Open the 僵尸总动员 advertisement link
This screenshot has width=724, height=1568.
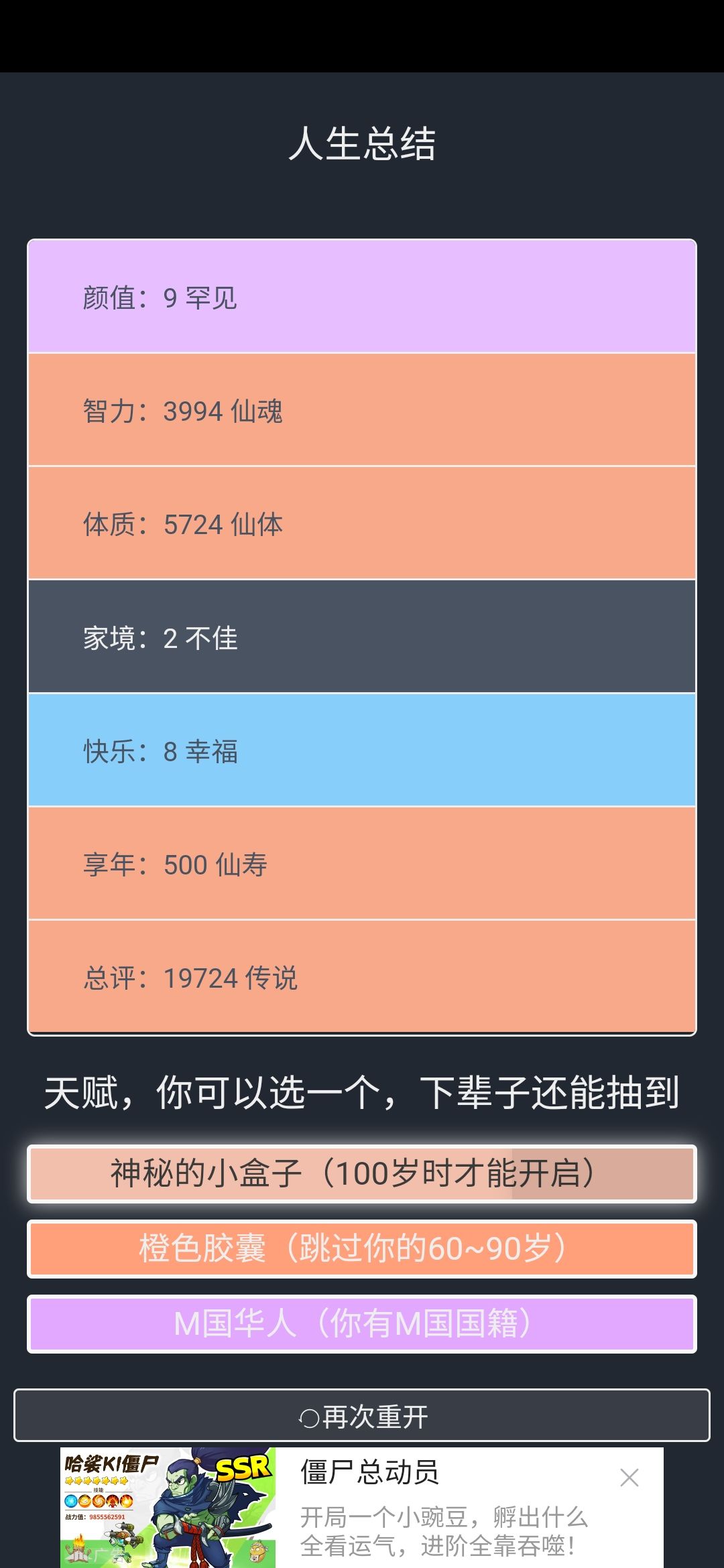click(x=367, y=1473)
